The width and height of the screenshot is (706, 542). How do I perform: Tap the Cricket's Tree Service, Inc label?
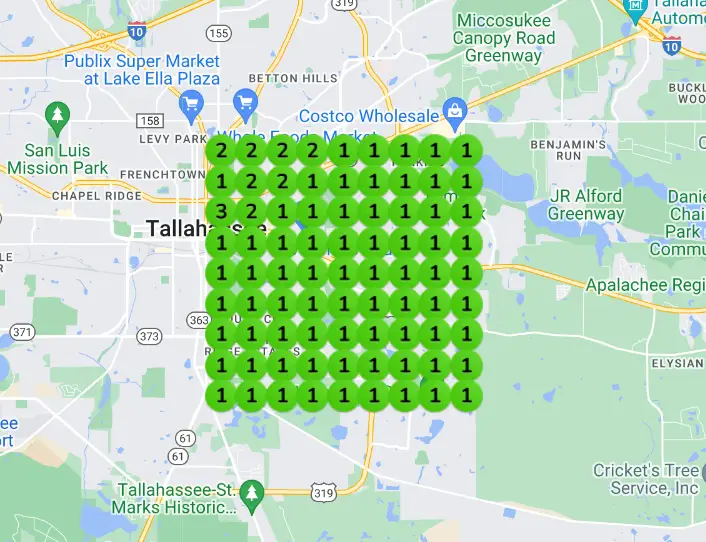pyautogui.click(x=645, y=479)
